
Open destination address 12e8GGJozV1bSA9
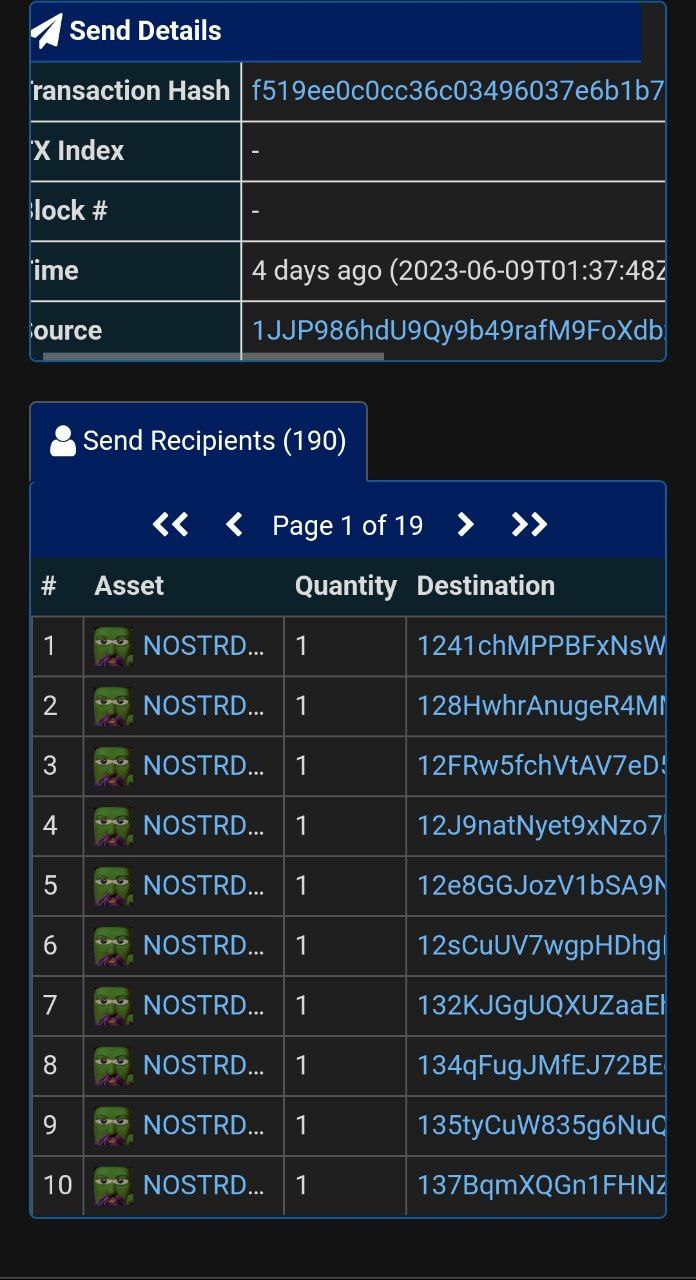tap(541, 886)
